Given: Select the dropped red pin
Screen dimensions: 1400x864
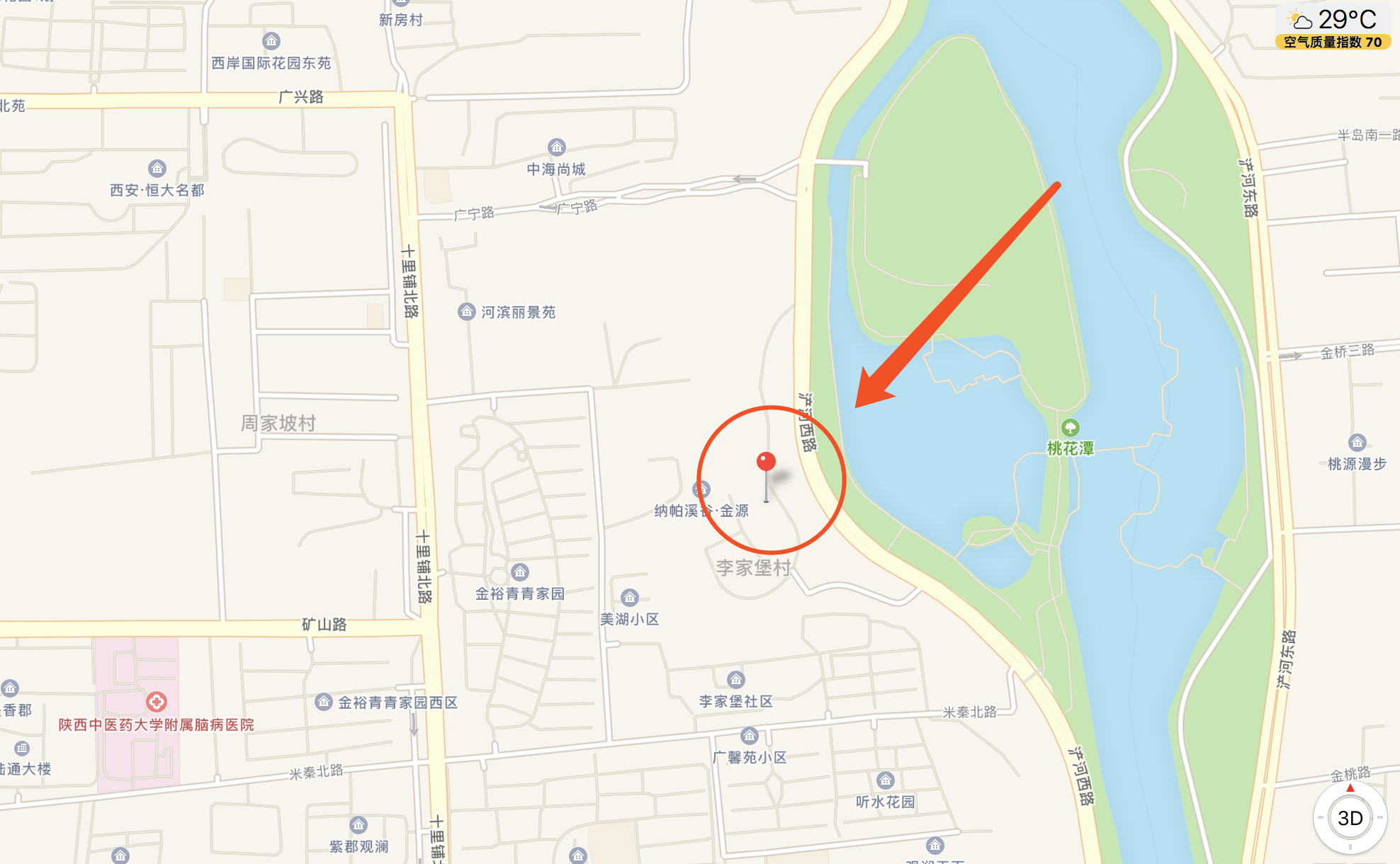Looking at the screenshot, I should coord(766,462).
